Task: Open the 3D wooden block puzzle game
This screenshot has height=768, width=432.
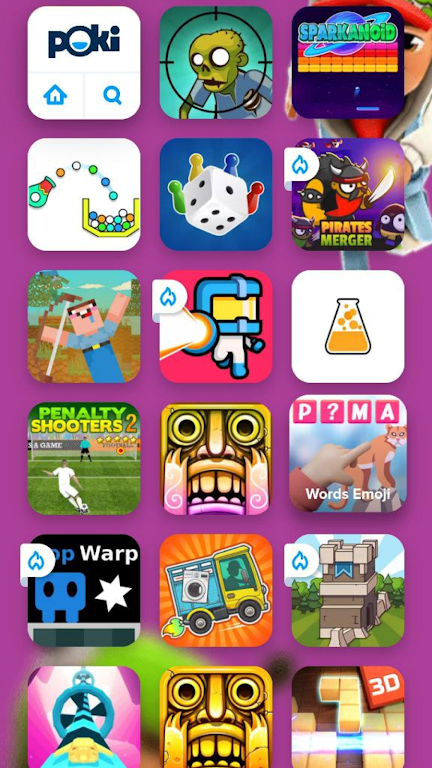Action: pos(348,717)
